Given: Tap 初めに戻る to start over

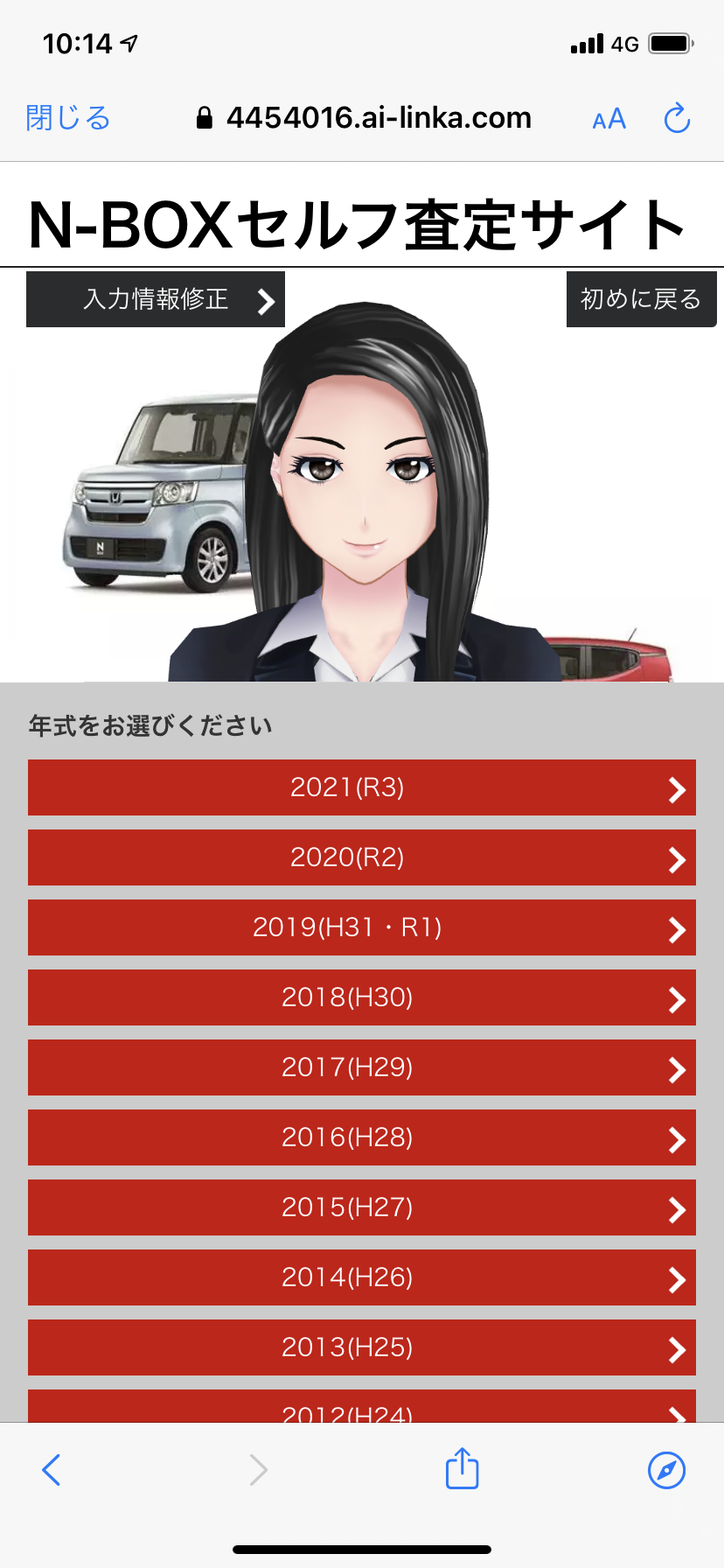Looking at the screenshot, I should point(641,299).
